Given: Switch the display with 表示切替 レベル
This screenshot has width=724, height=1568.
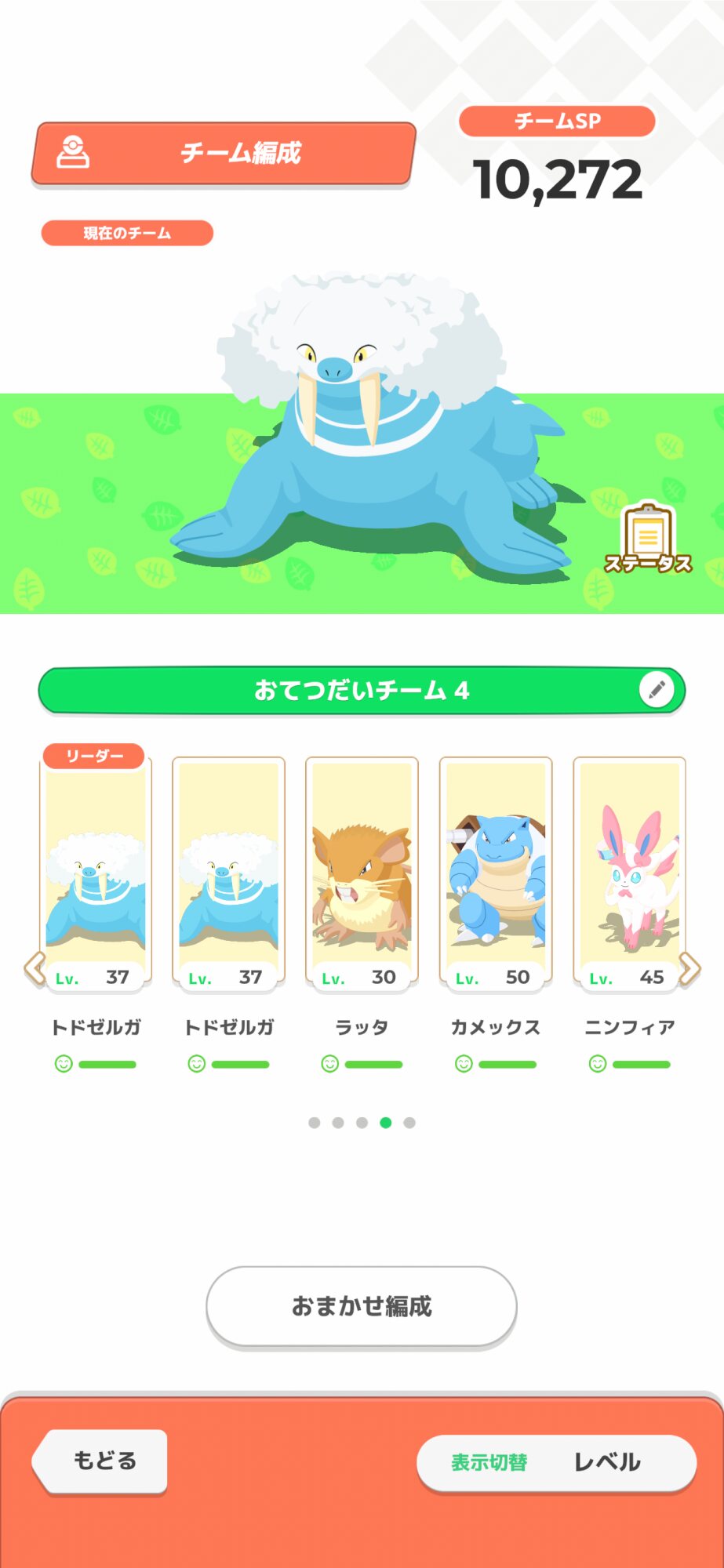Looking at the screenshot, I should [x=557, y=1463].
